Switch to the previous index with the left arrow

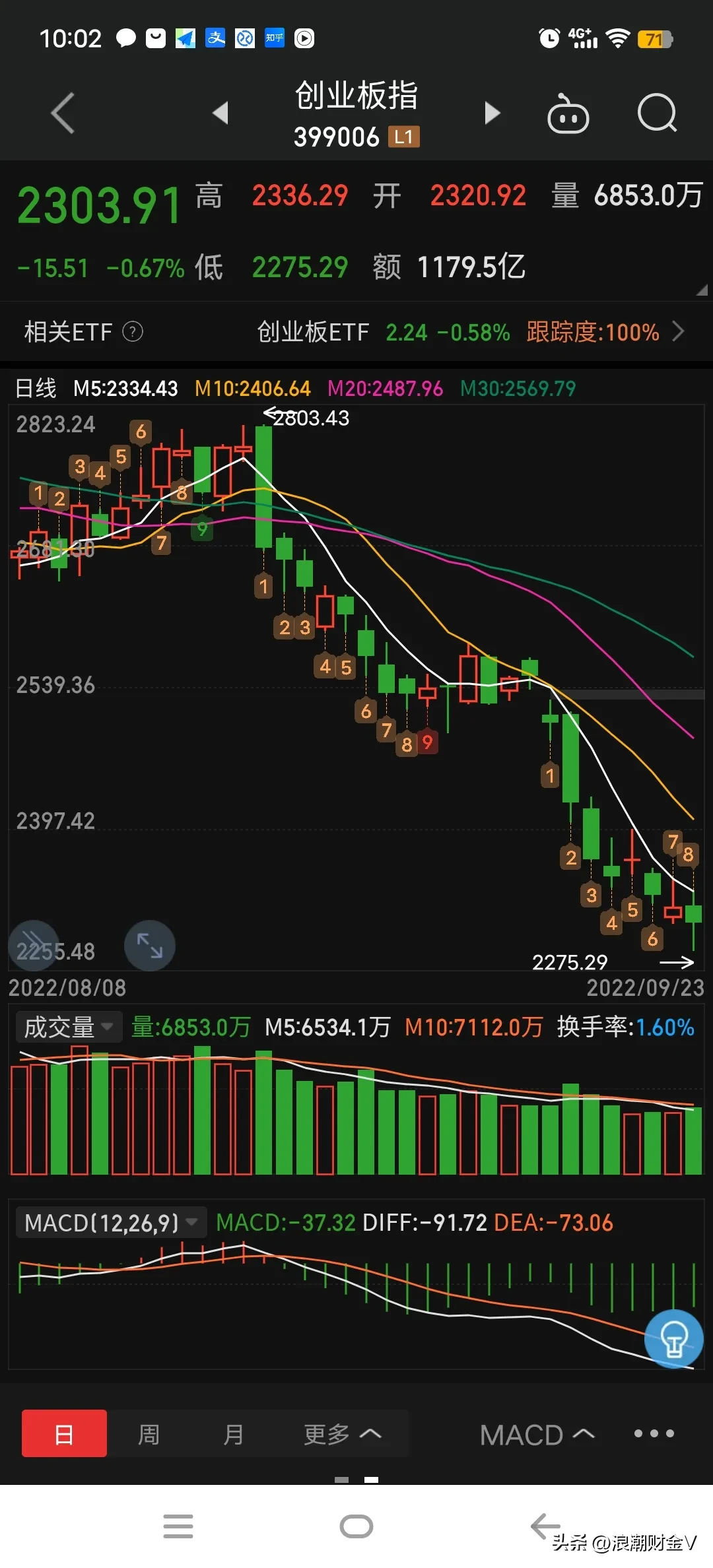[221, 113]
